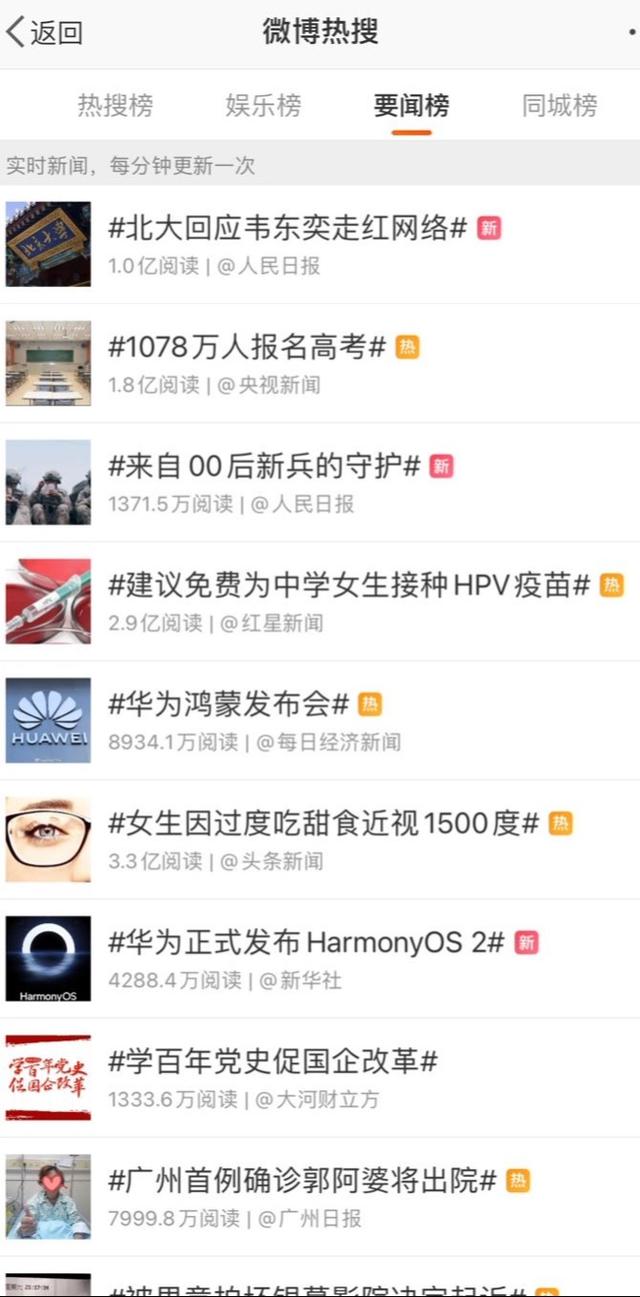This screenshot has width=640, height=1297.
Task: Open 建议免费为中学女生接种HPV疫苗 topic
Action: coord(349,585)
